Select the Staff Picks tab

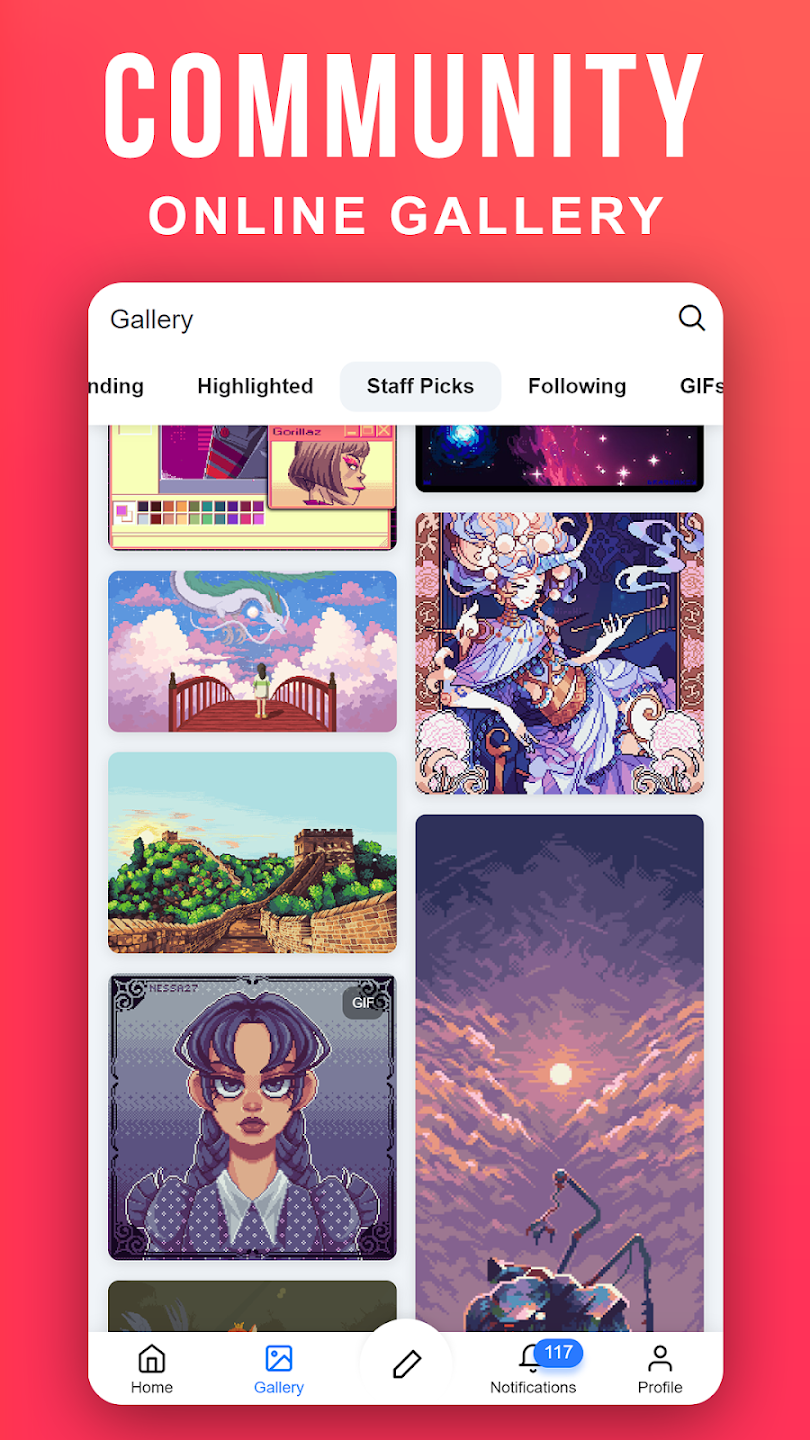tap(420, 386)
